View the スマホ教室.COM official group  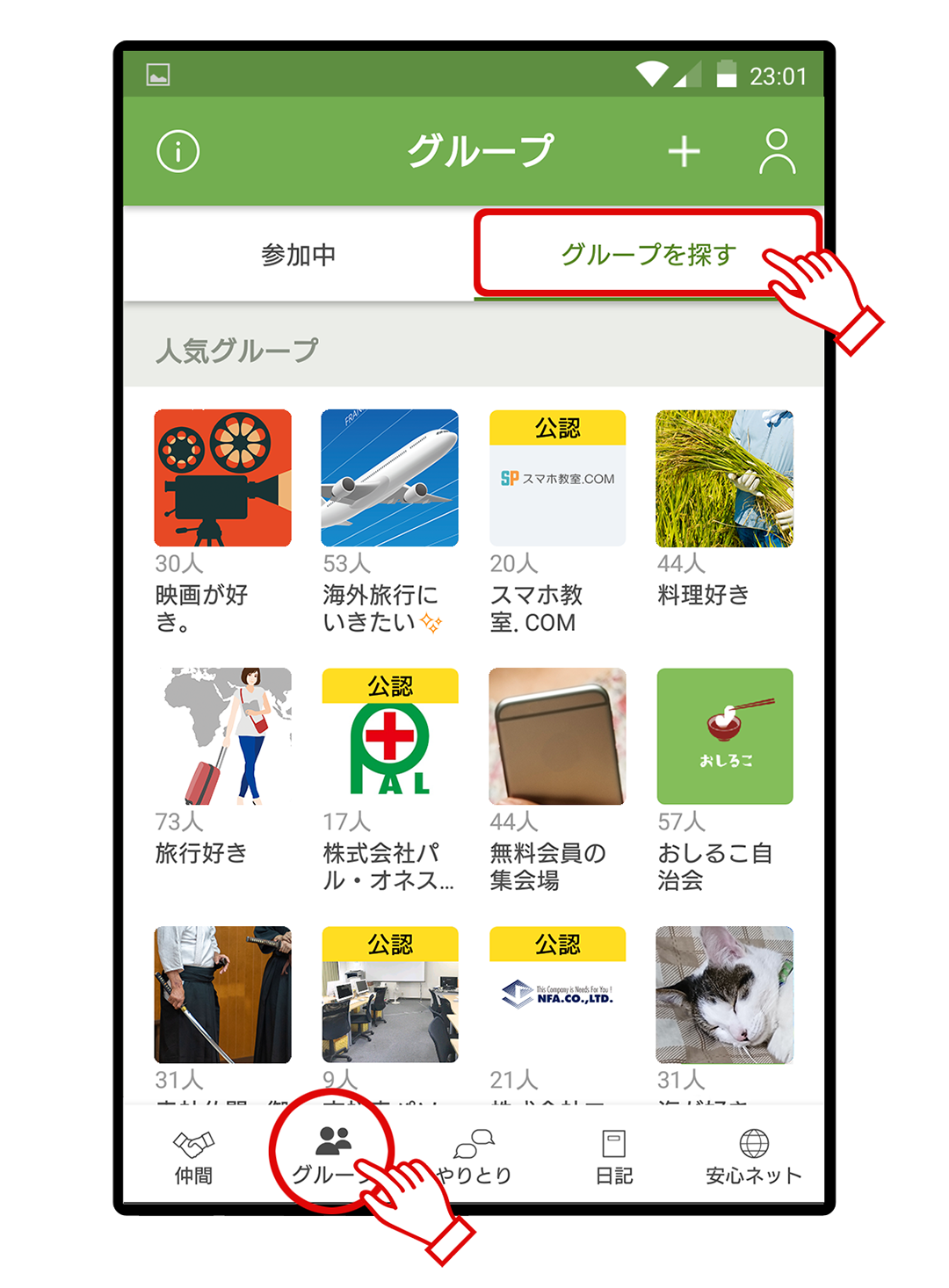[x=557, y=479]
